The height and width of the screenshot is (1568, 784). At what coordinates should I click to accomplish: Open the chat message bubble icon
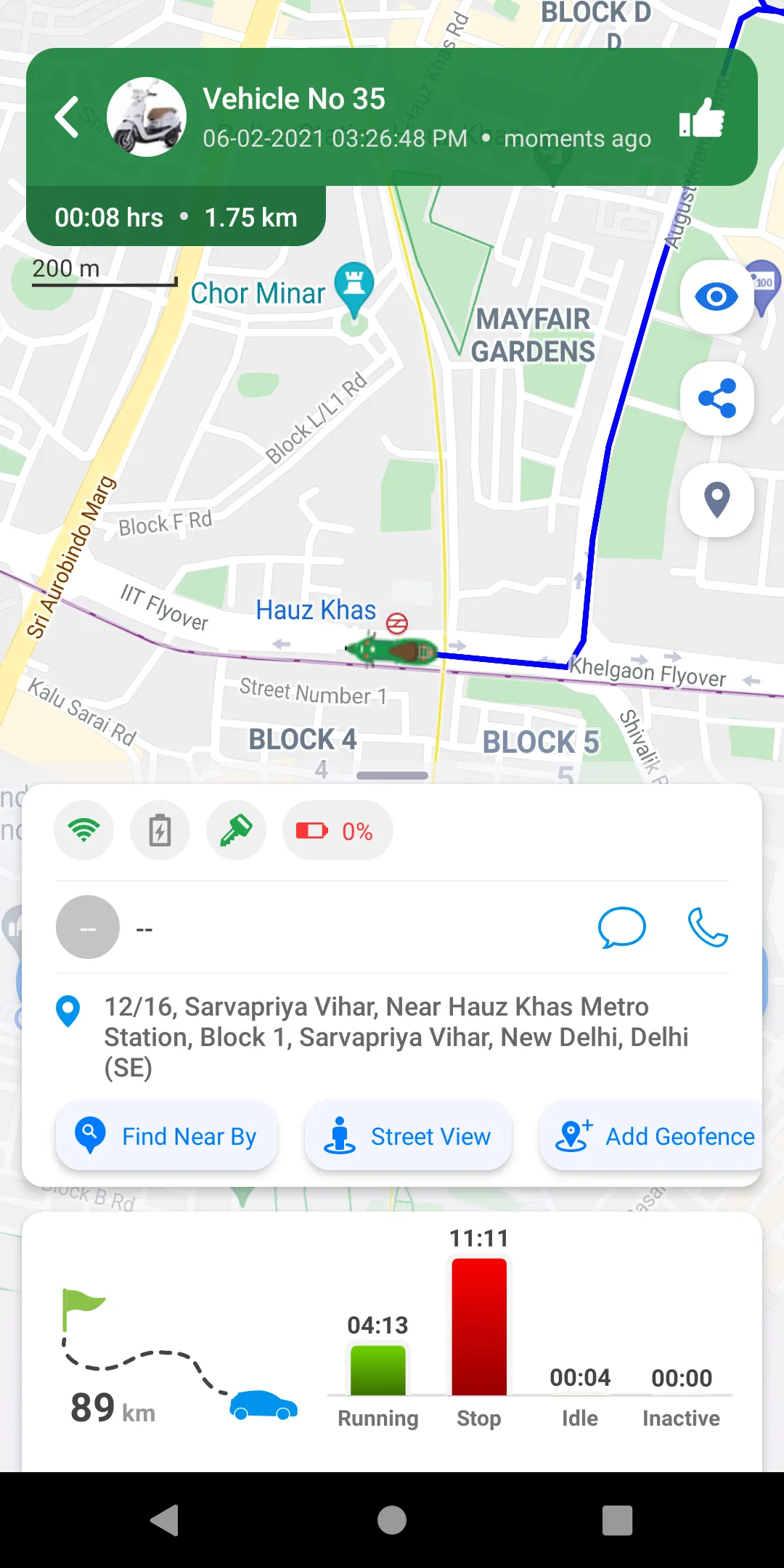621,927
